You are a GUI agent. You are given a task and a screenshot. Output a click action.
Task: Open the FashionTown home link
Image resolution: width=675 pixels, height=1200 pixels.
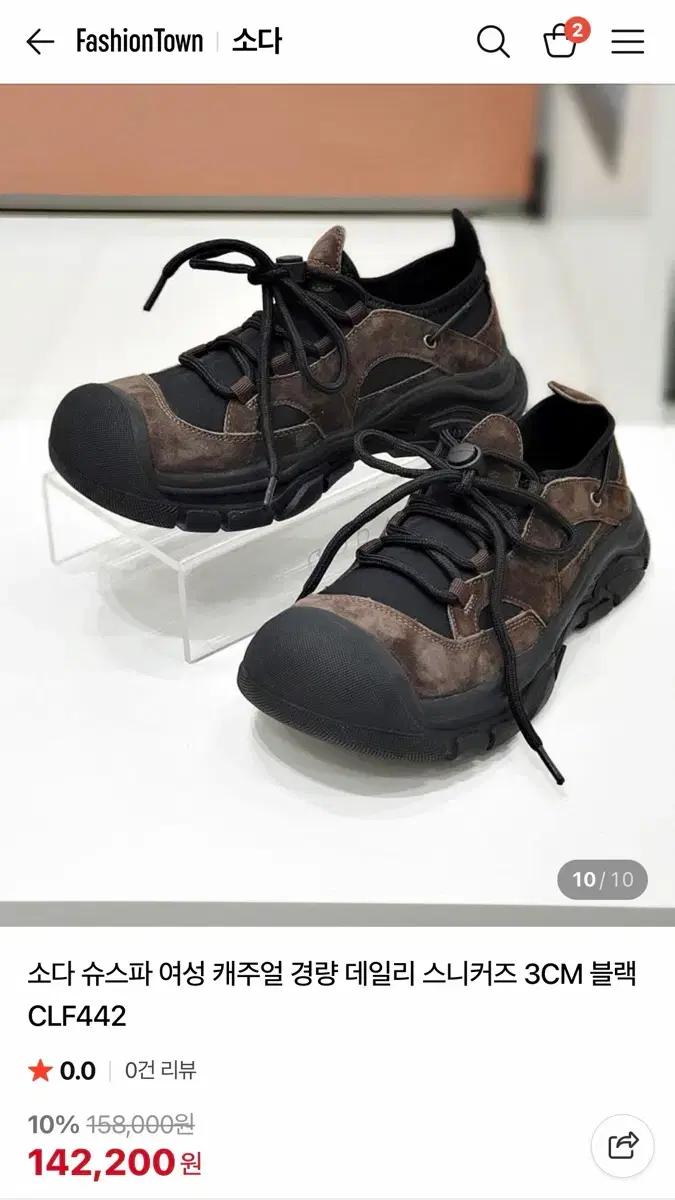(139, 42)
